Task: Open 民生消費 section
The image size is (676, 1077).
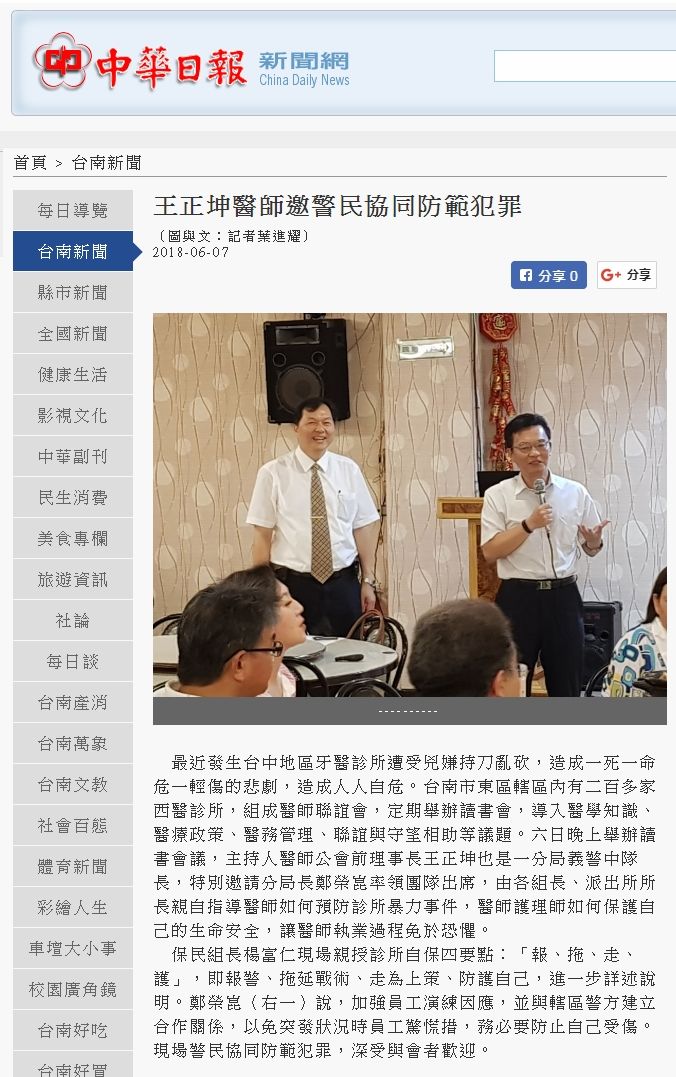Action: [72, 497]
